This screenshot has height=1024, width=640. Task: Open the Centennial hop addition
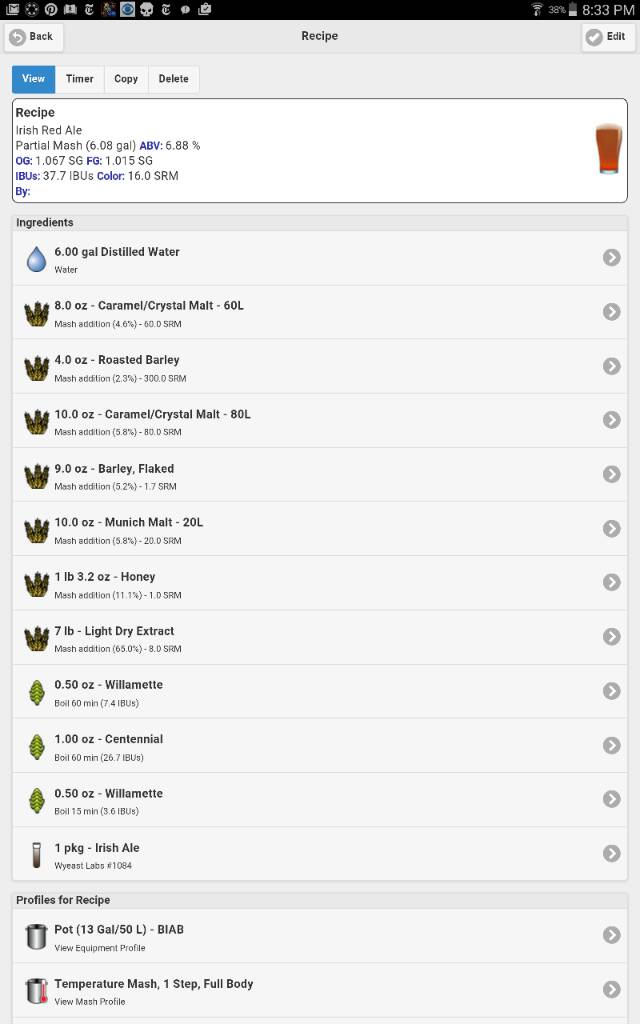320,746
